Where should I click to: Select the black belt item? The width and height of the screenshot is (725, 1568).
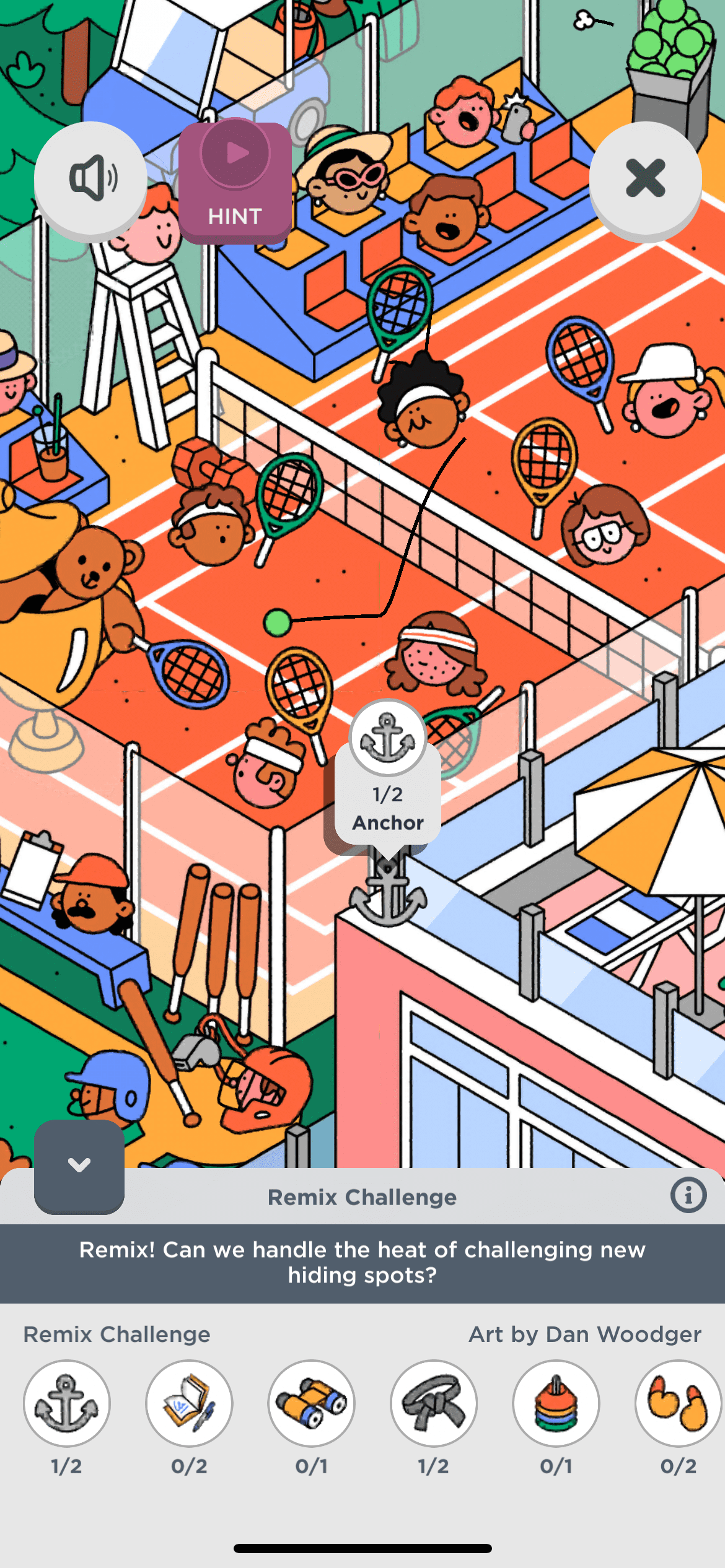click(434, 1403)
